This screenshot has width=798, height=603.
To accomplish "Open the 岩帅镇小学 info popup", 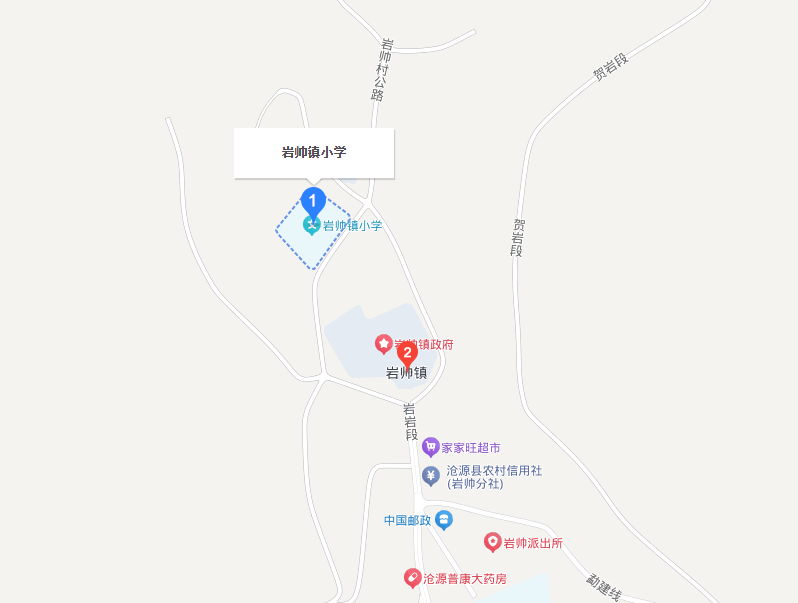I will [x=314, y=153].
